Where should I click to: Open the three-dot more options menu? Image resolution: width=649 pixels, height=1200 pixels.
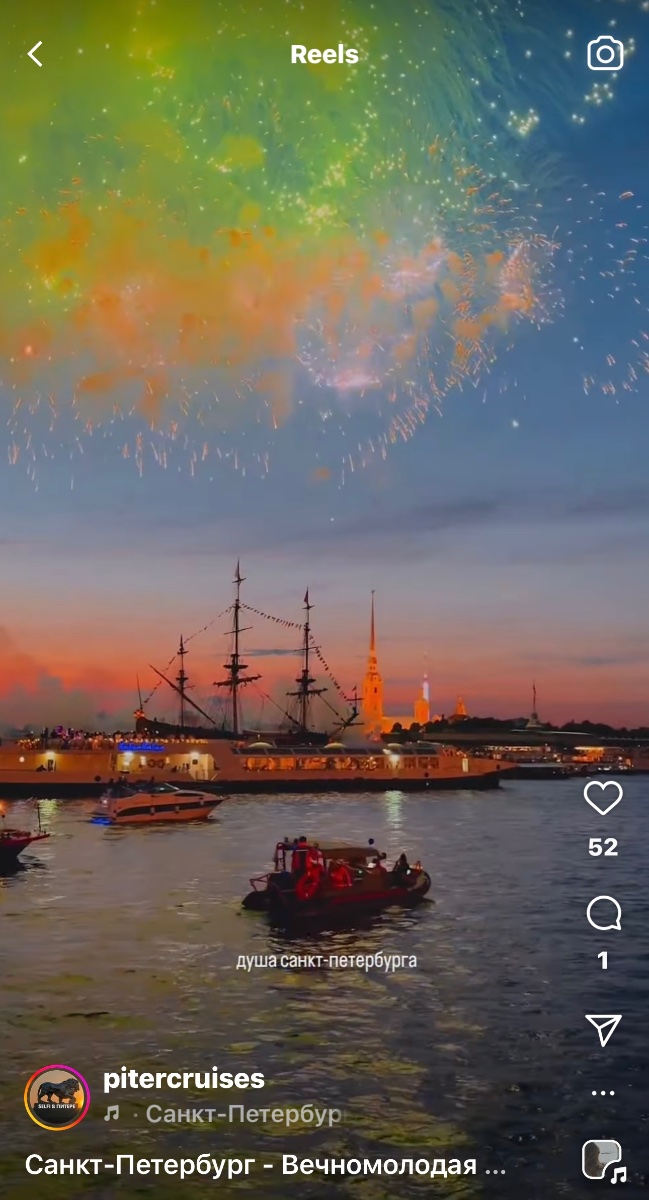click(603, 1093)
